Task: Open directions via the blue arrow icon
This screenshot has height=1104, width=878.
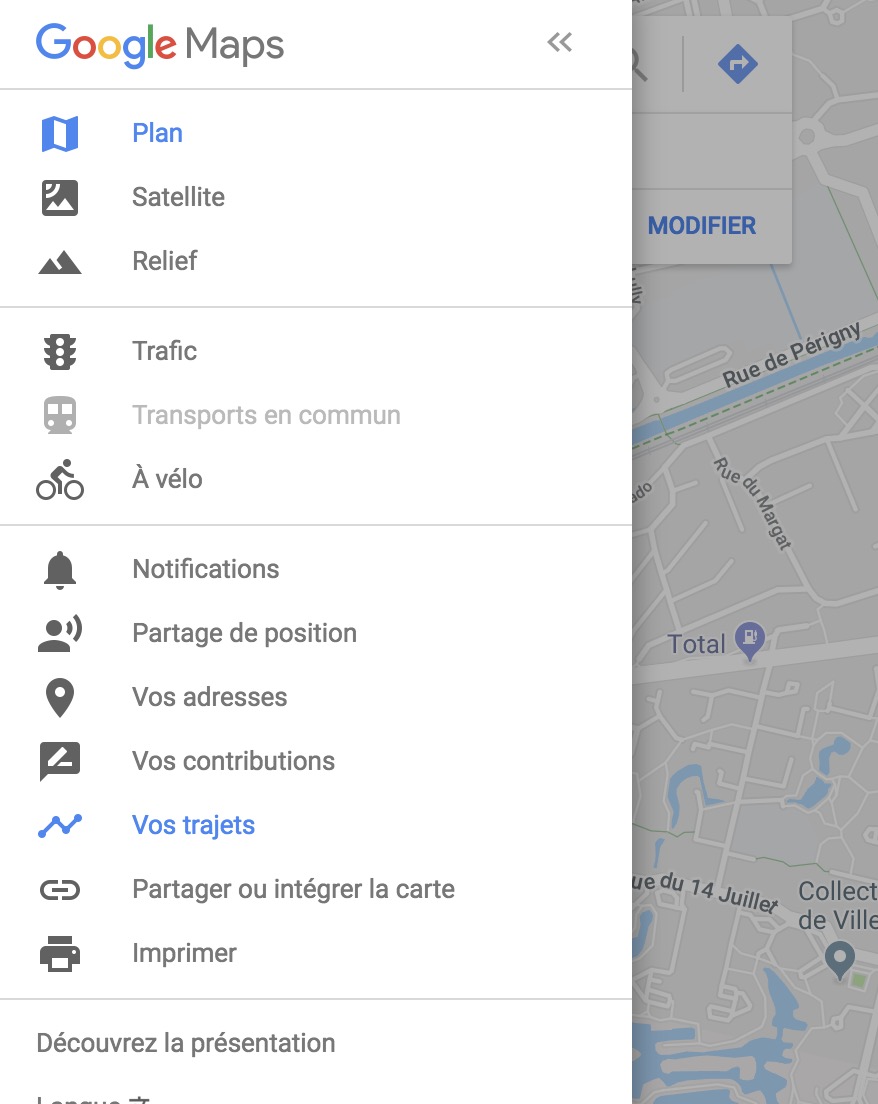Action: click(738, 66)
